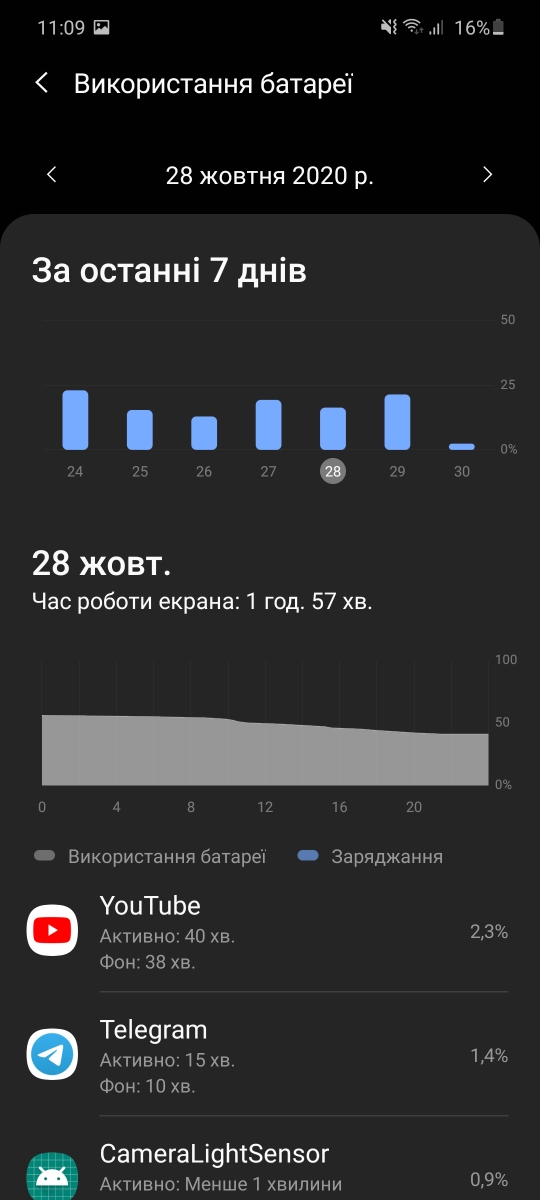This screenshot has height=1200, width=540.
Task: Go to the previous date
Action: click(52, 175)
